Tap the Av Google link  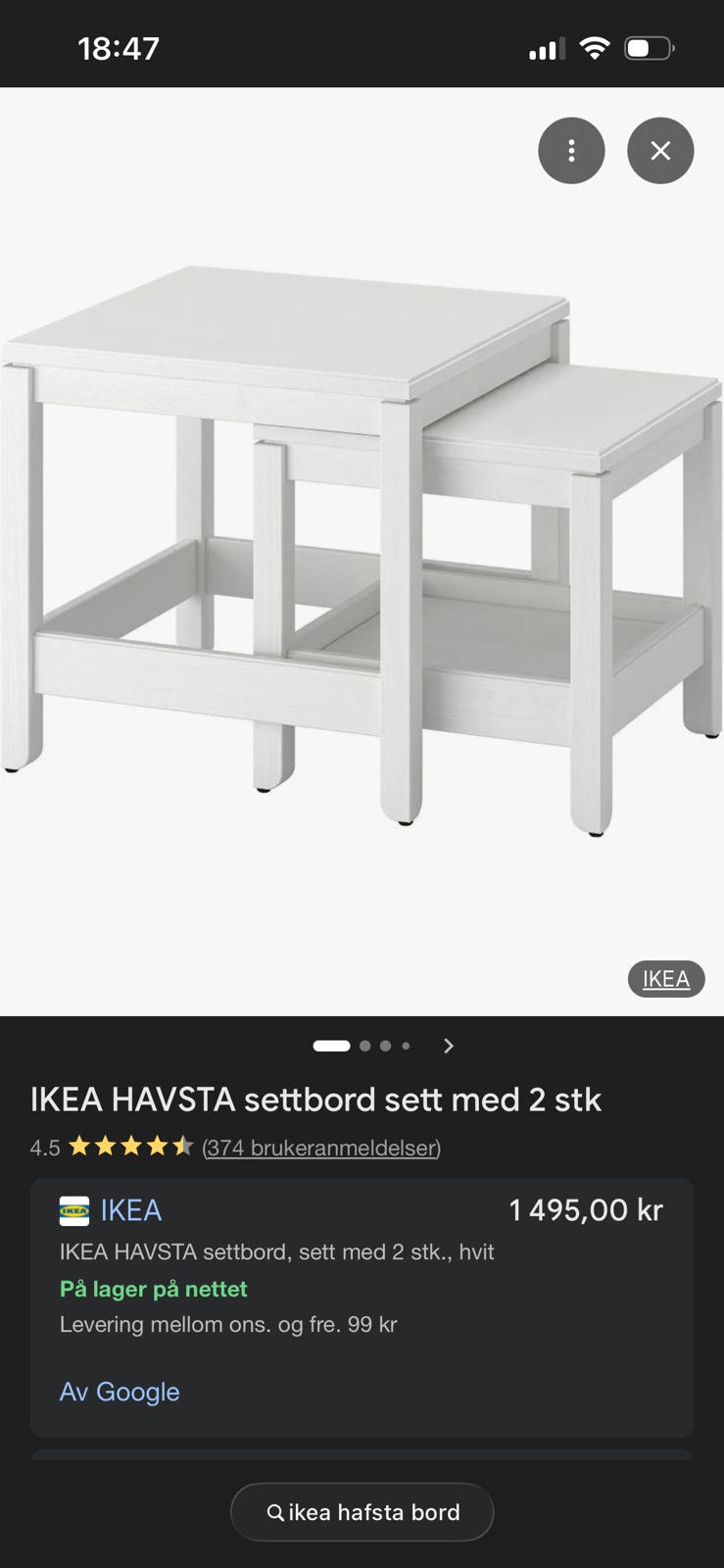(x=120, y=1392)
